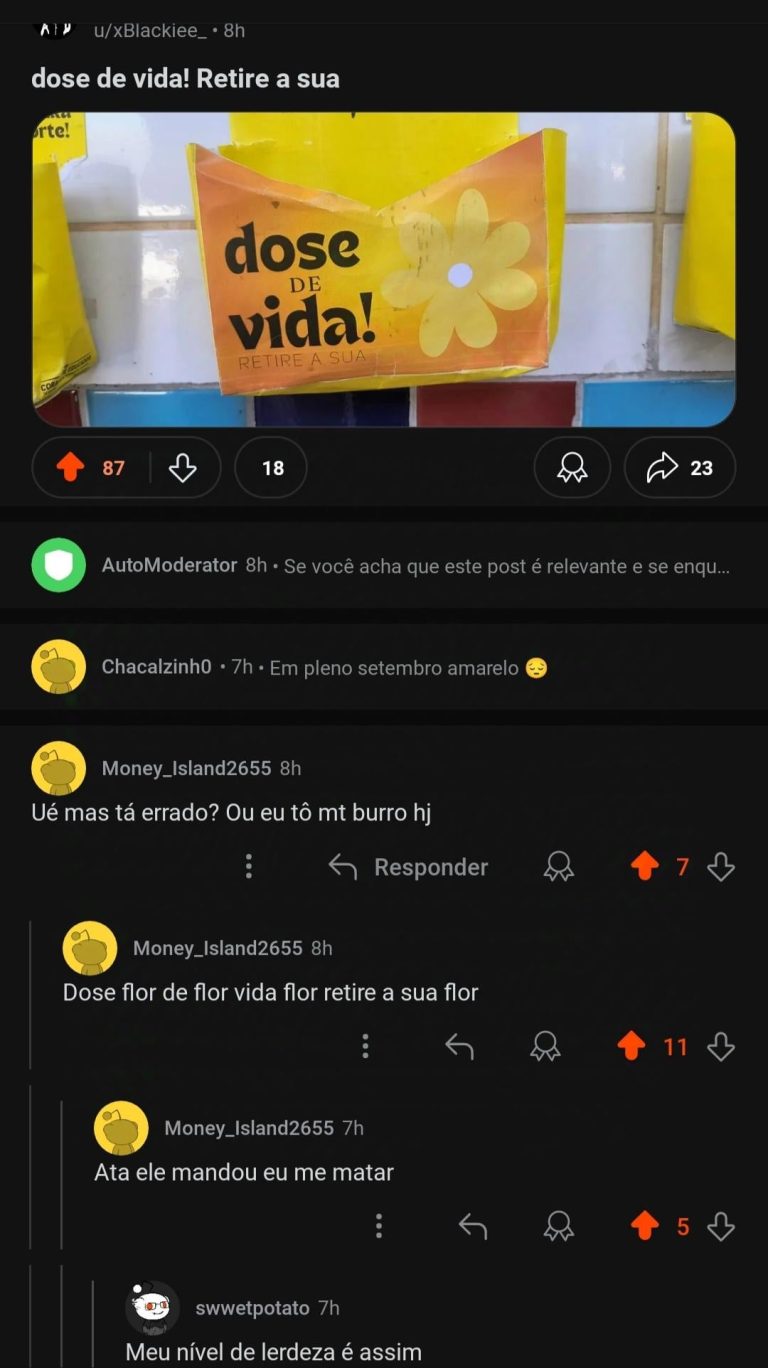
Task: Reply to the "Dose flor de flor" comment
Action: coord(459,1047)
